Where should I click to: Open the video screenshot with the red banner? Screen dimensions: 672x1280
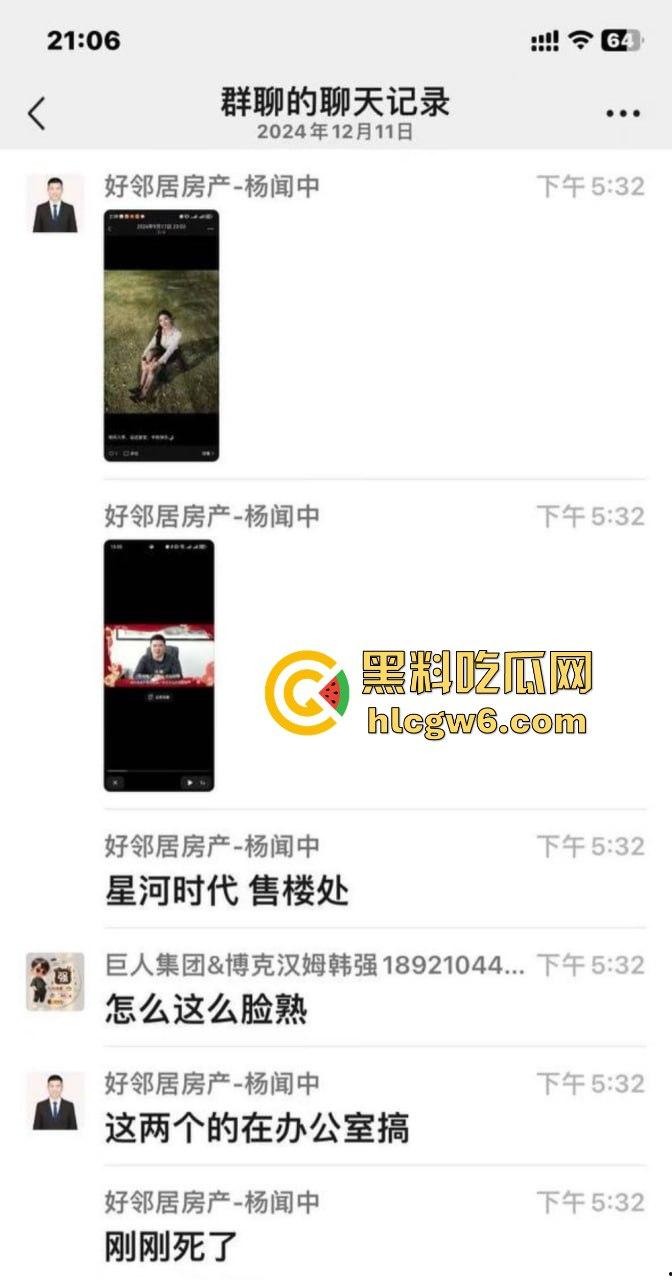(159, 665)
